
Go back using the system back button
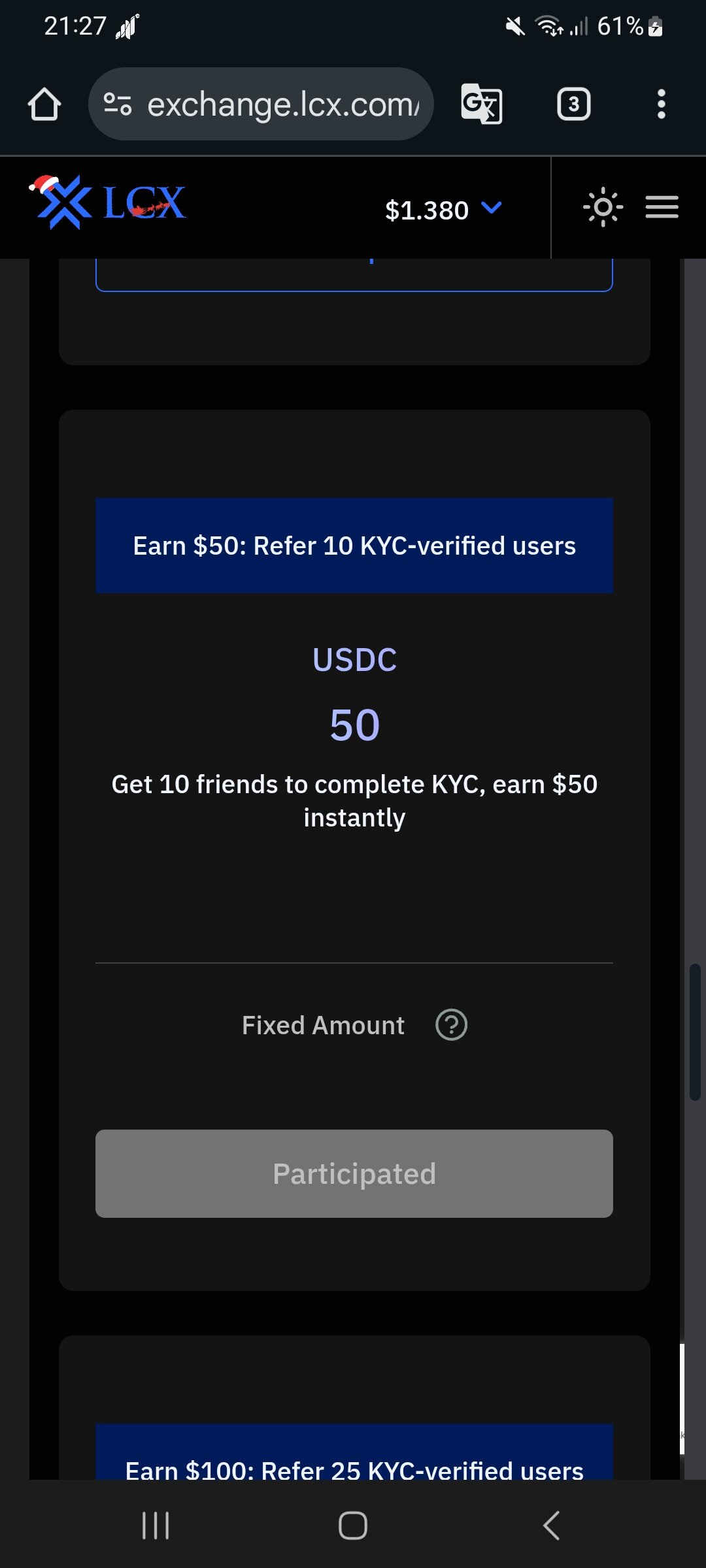click(551, 1526)
